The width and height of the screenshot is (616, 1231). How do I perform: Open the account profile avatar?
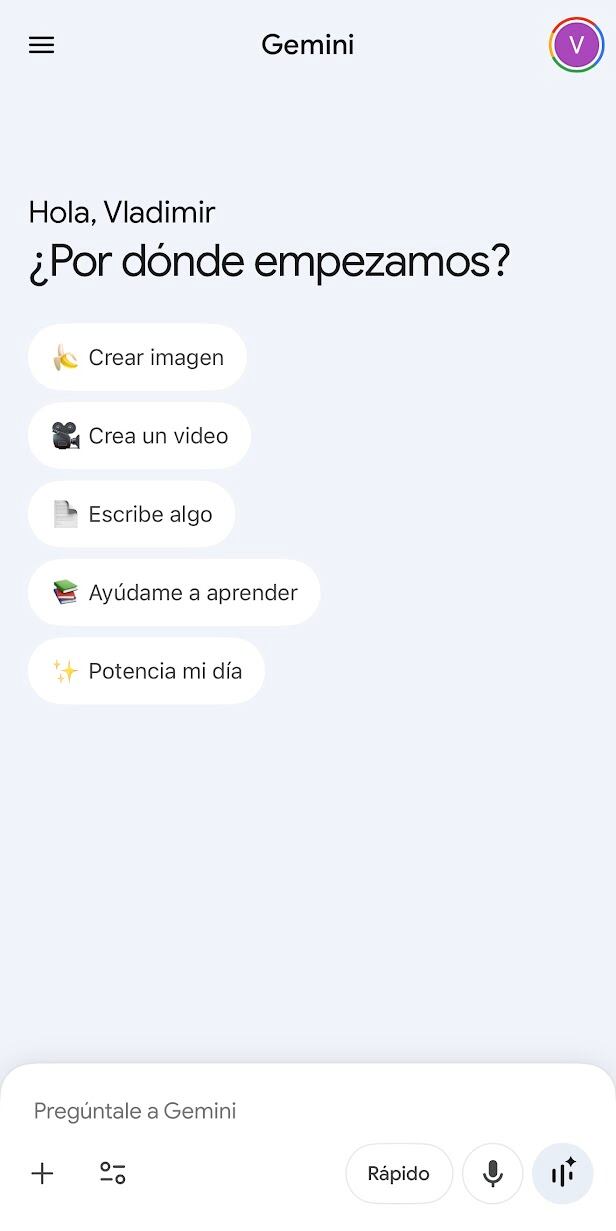coord(576,45)
